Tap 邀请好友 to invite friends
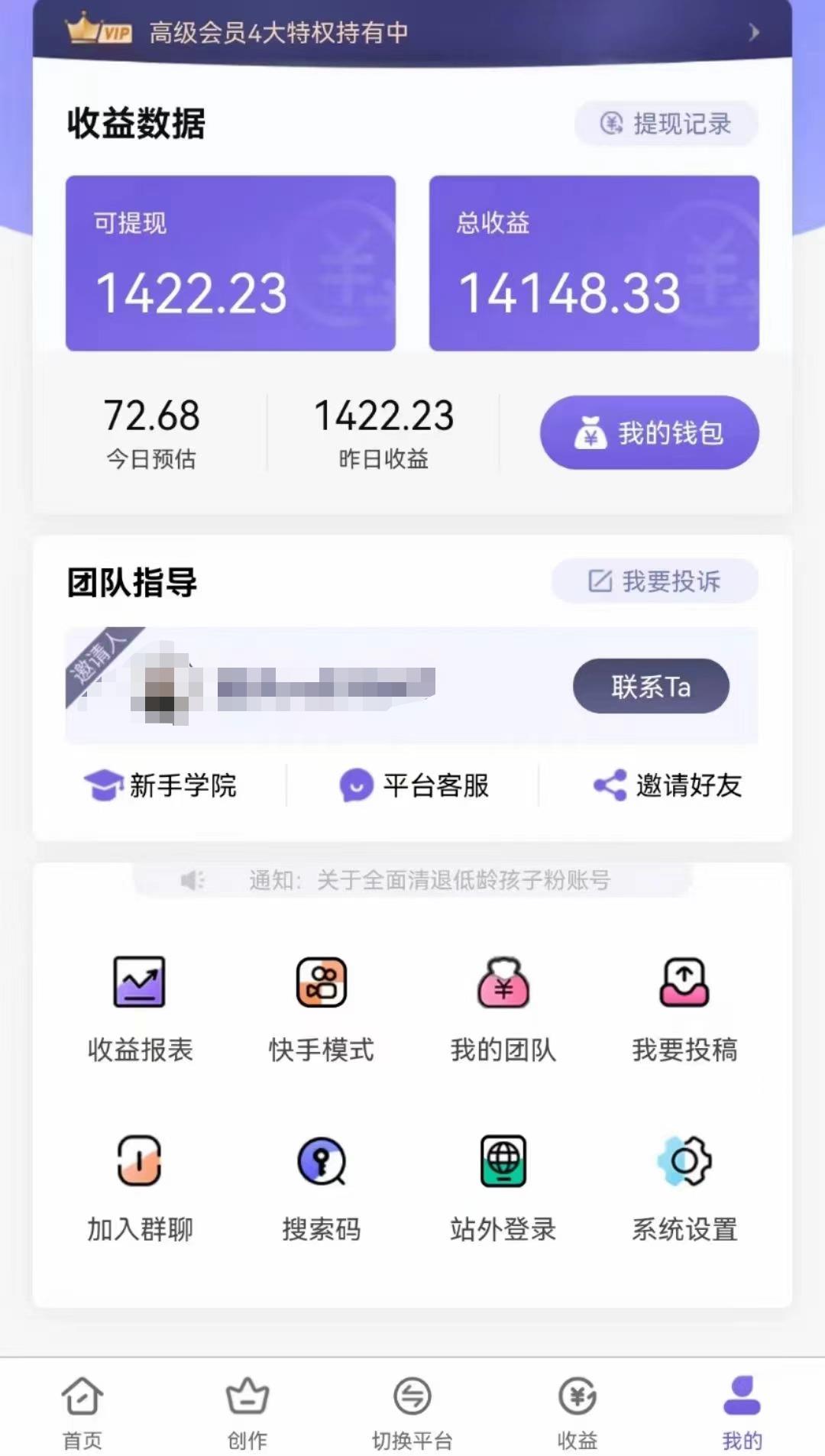The image size is (825, 1456). (x=668, y=785)
